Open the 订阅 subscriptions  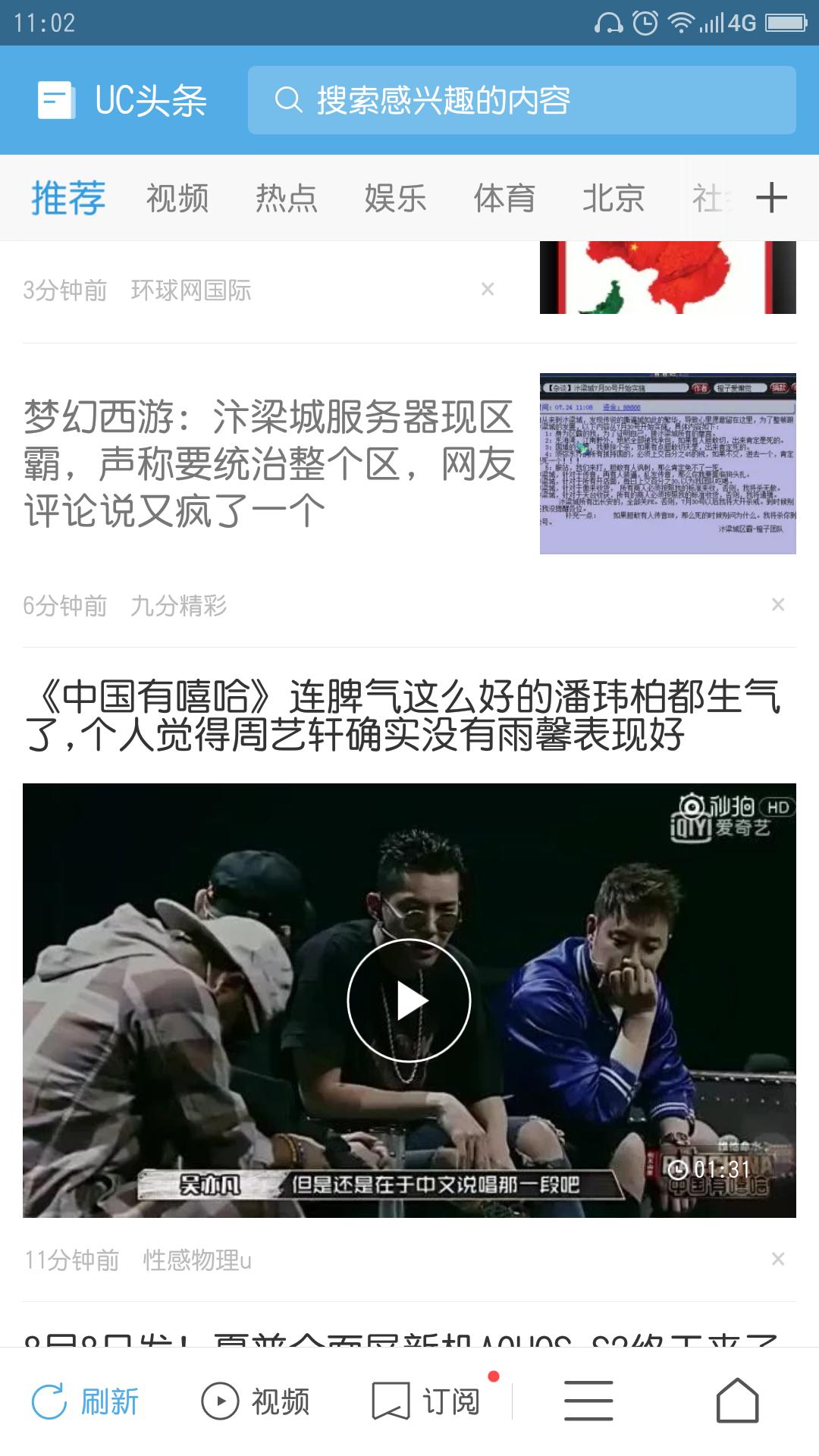[x=426, y=1401]
